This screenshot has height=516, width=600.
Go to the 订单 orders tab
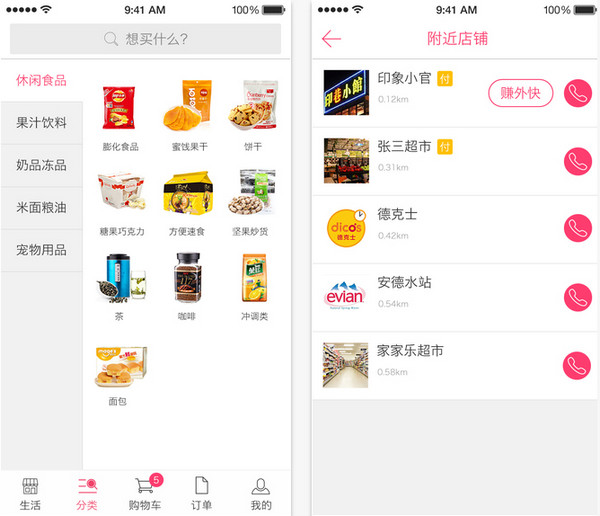coord(202,494)
